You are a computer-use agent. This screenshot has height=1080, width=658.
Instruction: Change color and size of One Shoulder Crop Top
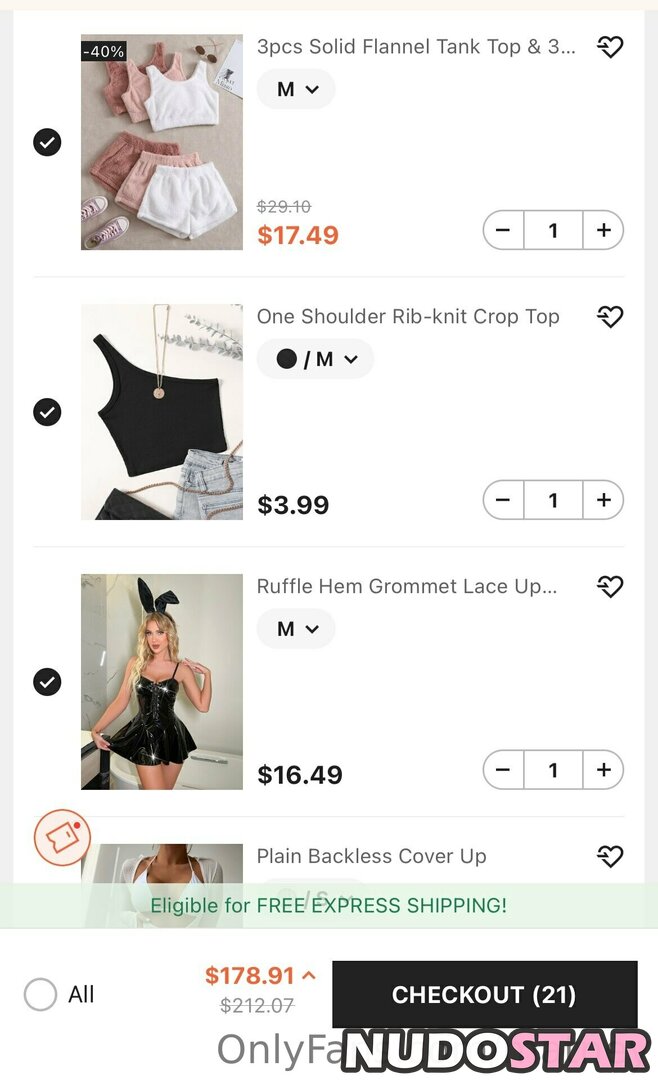[x=315, y=359]
